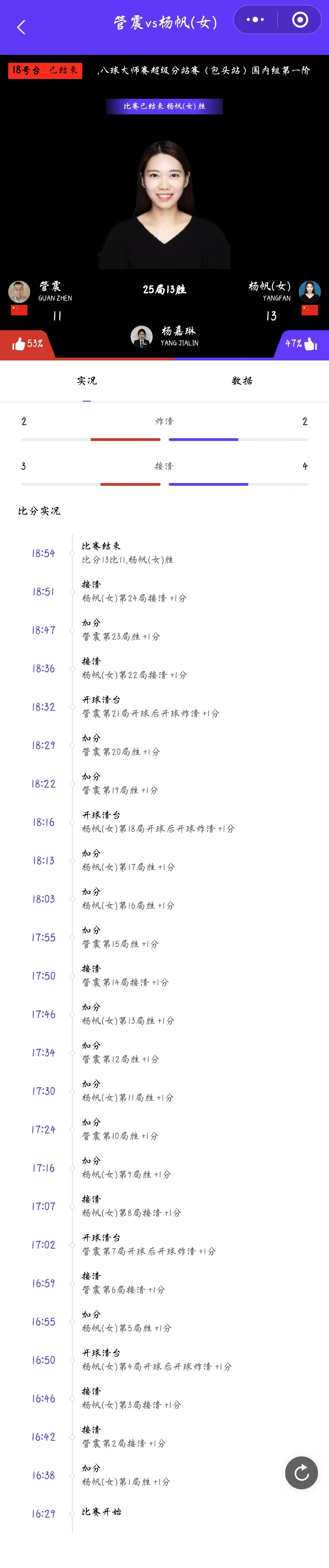Go back using the top-left arrow
This screenshot has height=1568, width=329.
(x=21, y=27)
